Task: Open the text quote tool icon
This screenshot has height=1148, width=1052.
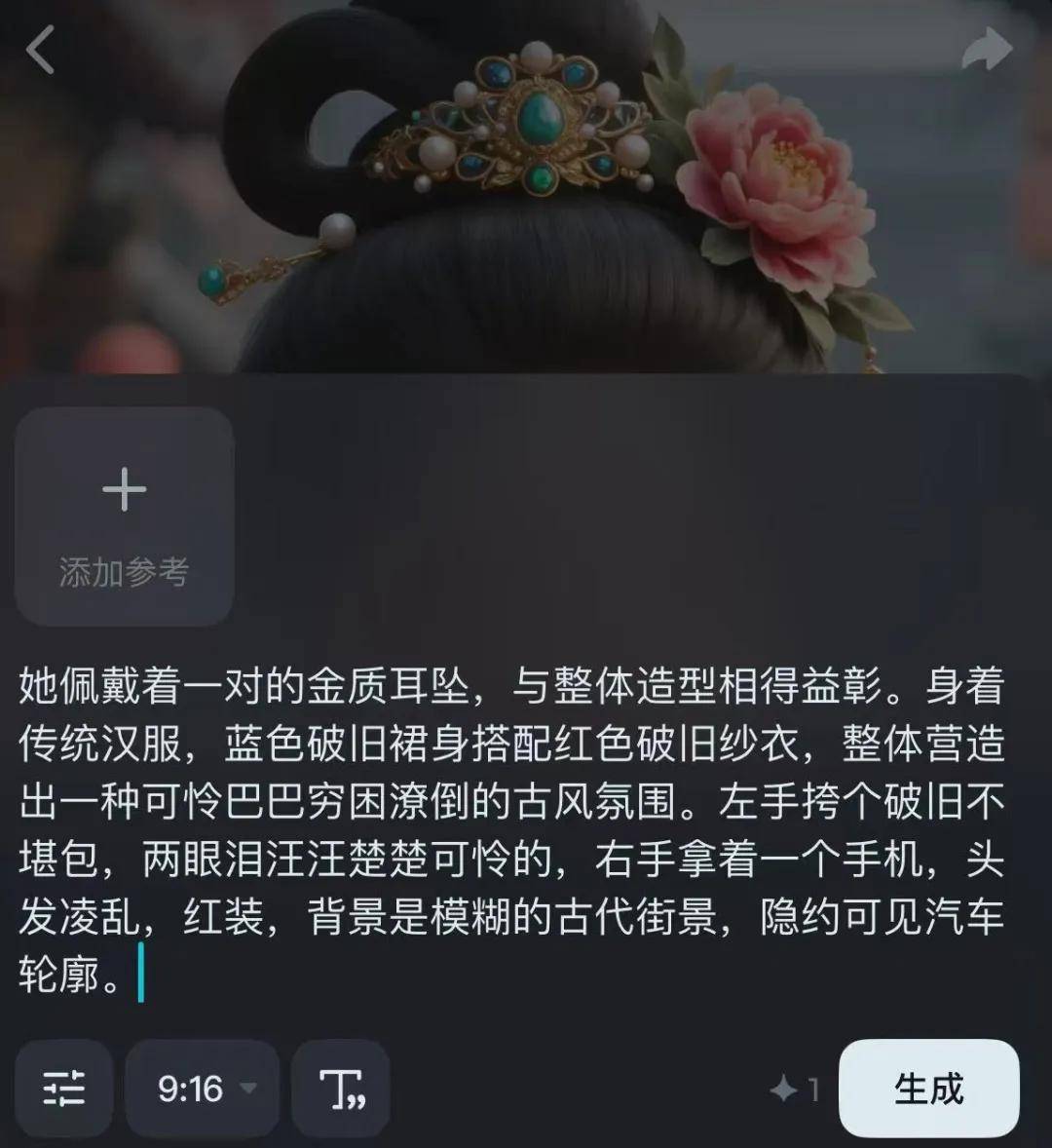Action: pyautogui.click(x=341, y=1088)
